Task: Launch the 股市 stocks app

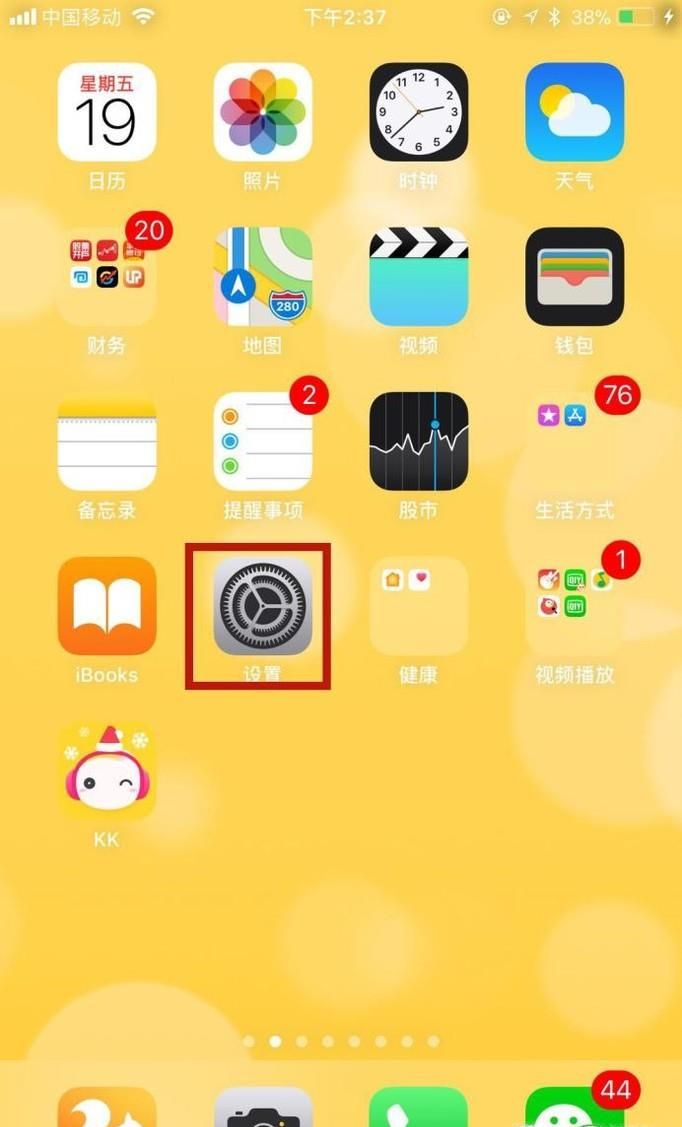Action: (x=418, y=441)
